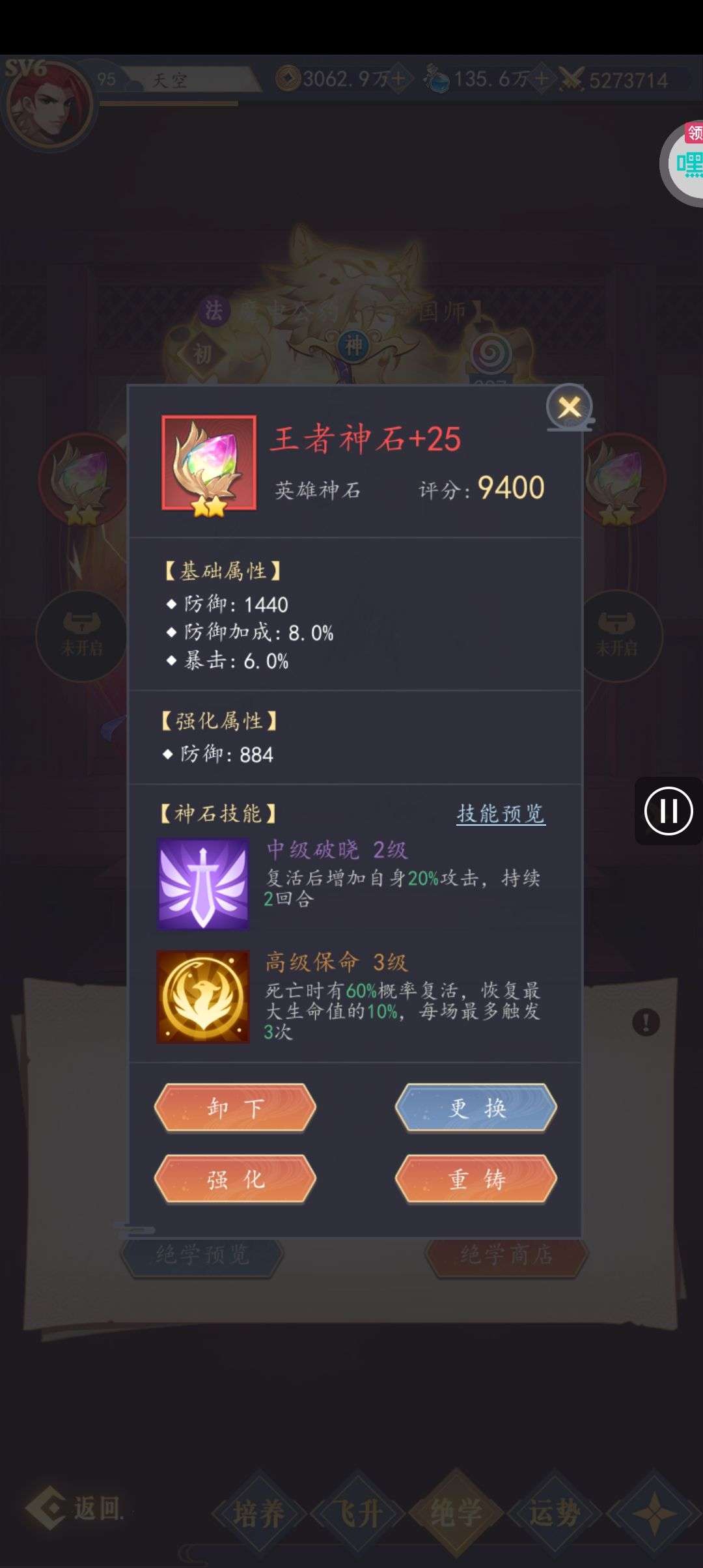Open the 技能预览 skill preview link
703x1568 pixels.
coord(501,813)
